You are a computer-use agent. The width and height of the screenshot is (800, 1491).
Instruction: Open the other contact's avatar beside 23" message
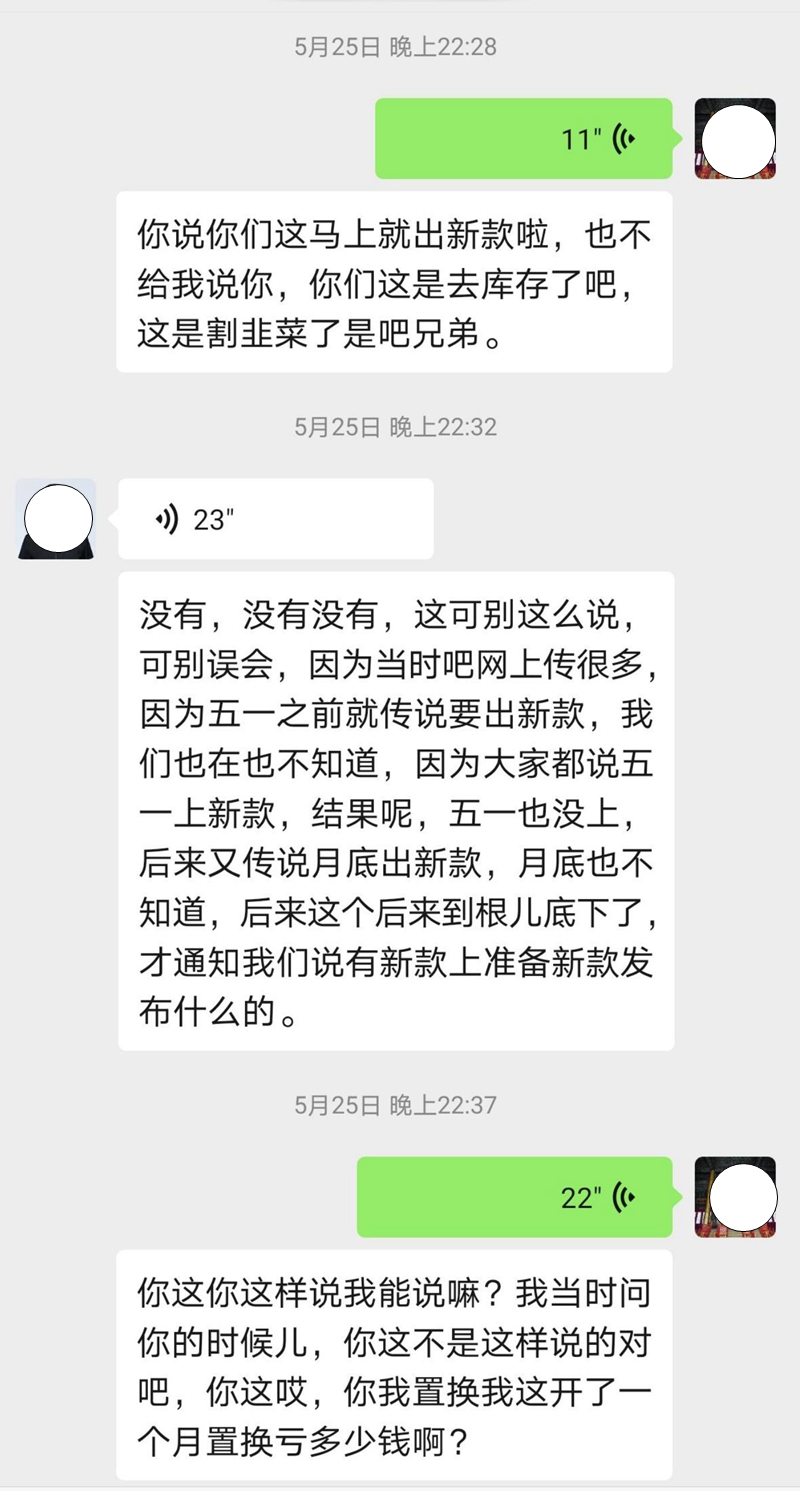point(56,519)
